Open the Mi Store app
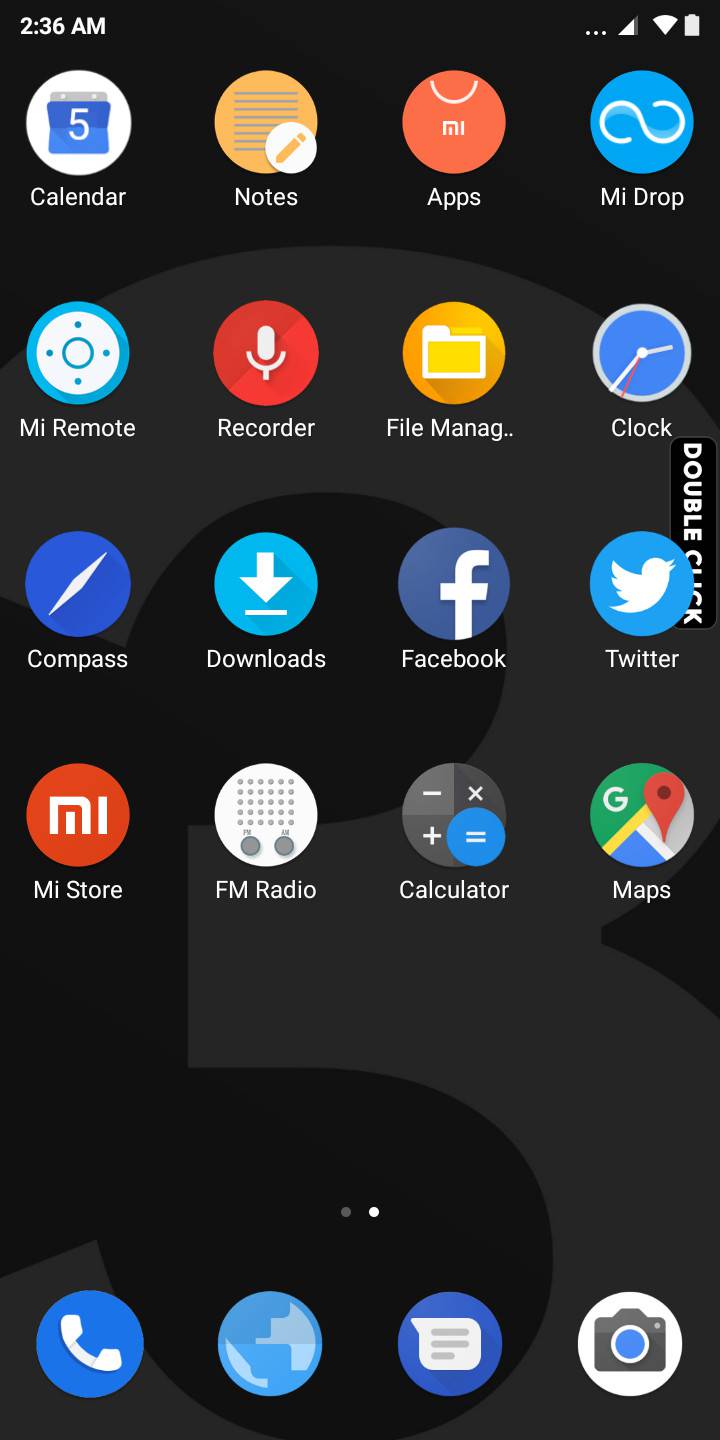The width and height of the screenshot is (720, 1440). (x=78, y=816)
